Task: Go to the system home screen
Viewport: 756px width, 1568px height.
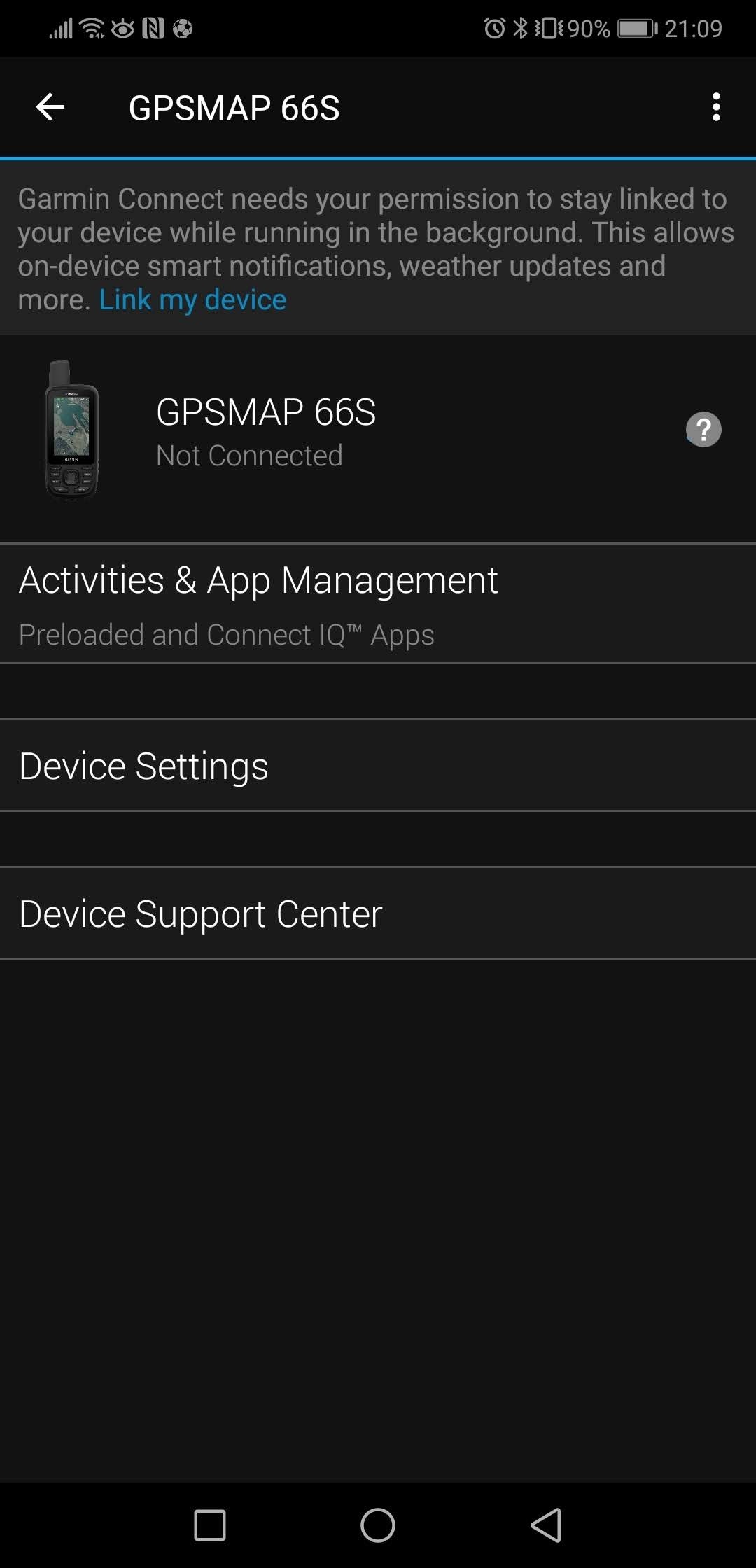Action: point(378,1525)
